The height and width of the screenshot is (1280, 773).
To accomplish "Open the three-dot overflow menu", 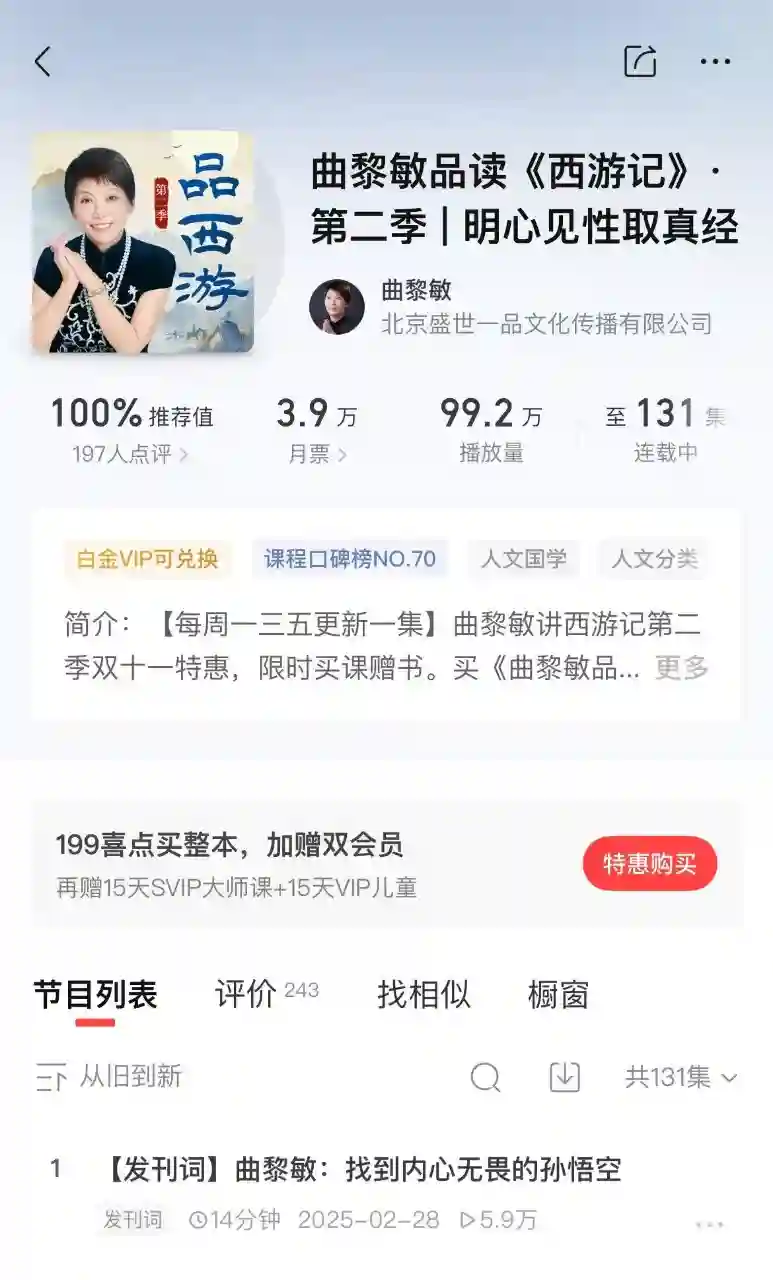I will click(x=715, y=62).
